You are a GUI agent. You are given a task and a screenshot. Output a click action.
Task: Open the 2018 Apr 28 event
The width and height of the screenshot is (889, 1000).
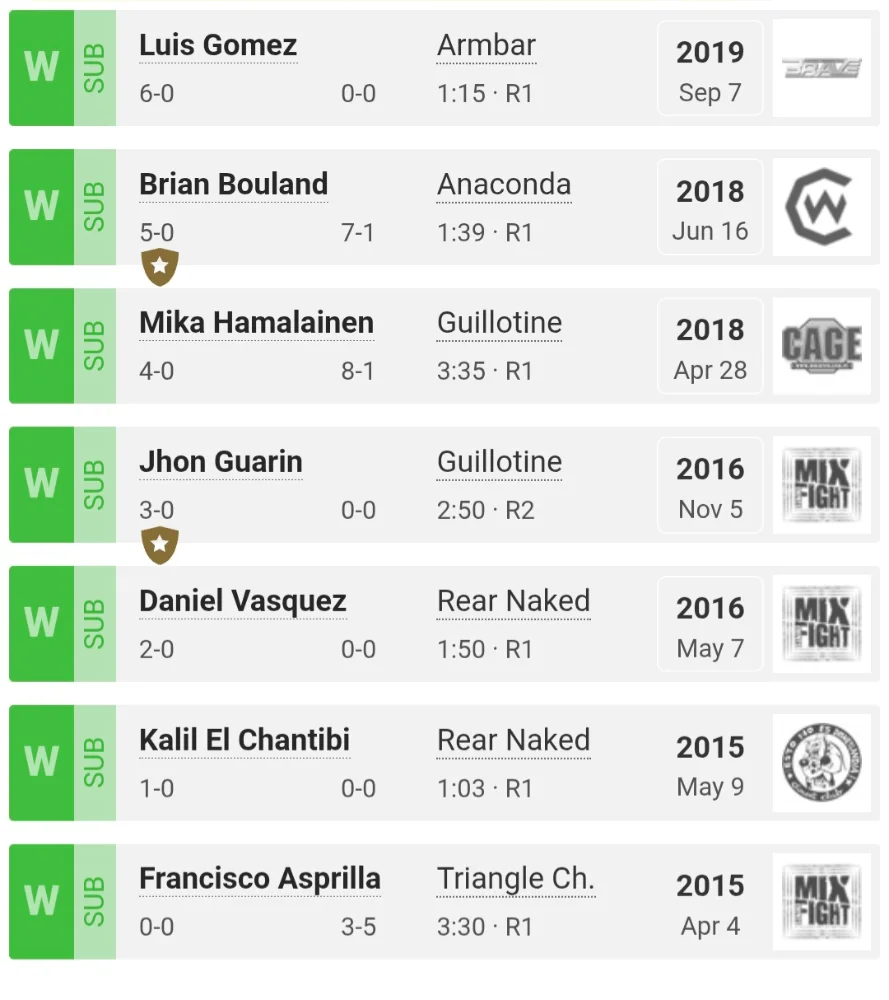point(710,349)
